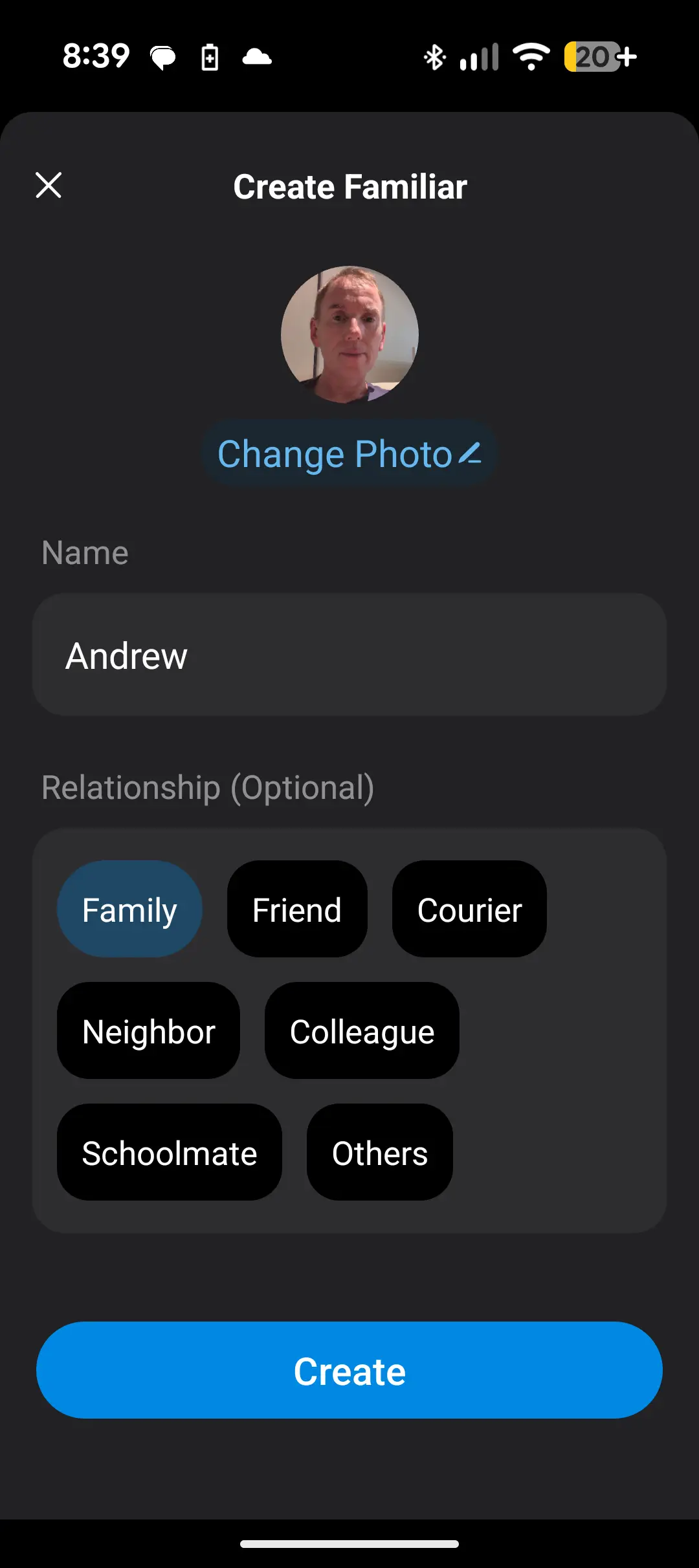699x1568 pixels.
Task: Close the Create Familiar screen
Action: pyautogui.click(x=49, y=185)
